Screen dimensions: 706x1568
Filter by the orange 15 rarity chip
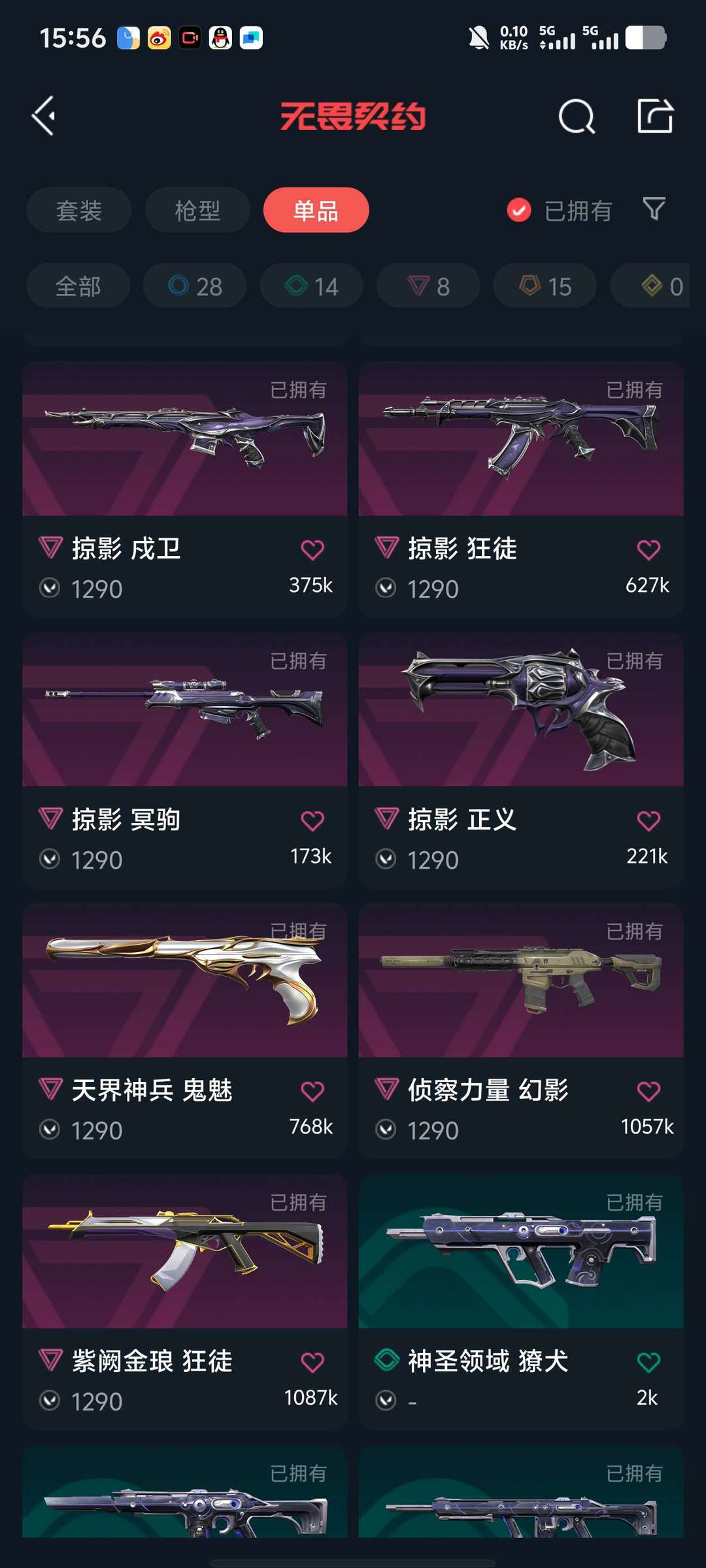click(545, 286)
